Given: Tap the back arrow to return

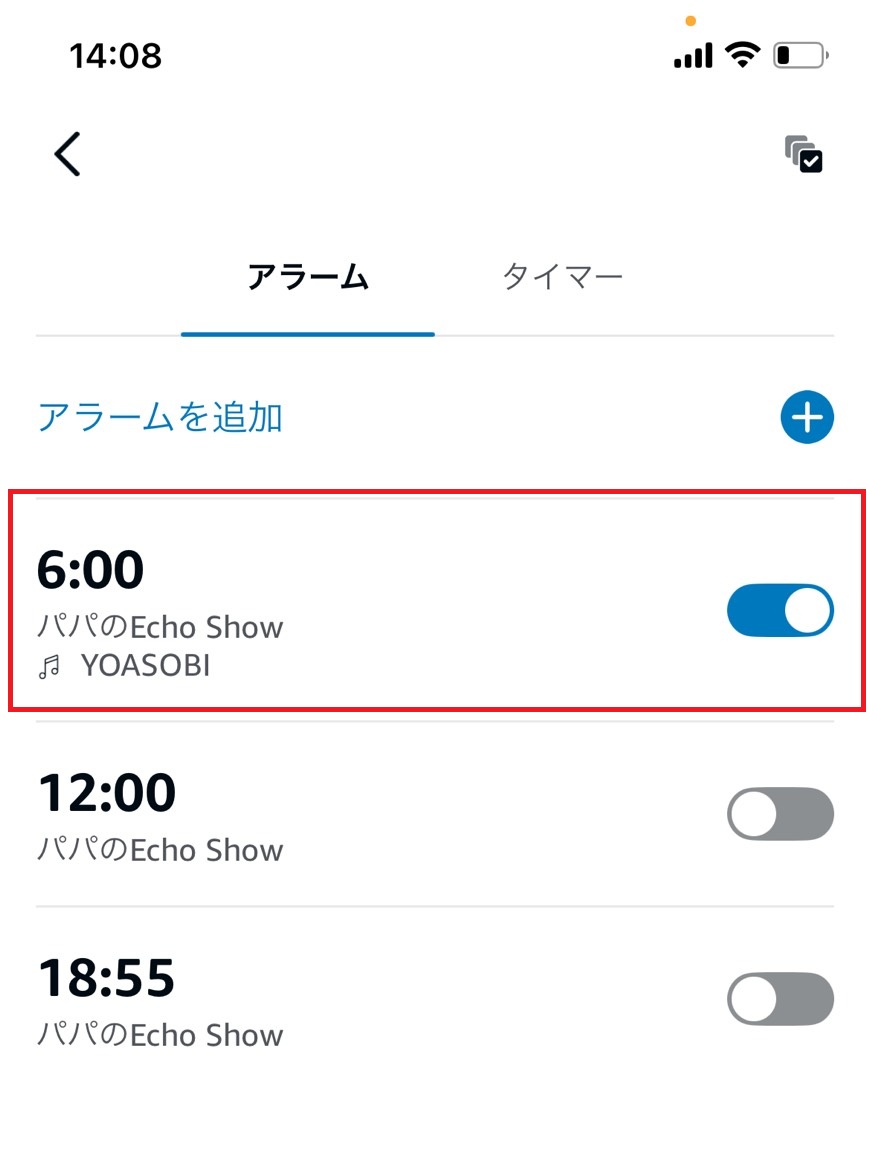Looking at the screenshot, I should tap(66, 155).
